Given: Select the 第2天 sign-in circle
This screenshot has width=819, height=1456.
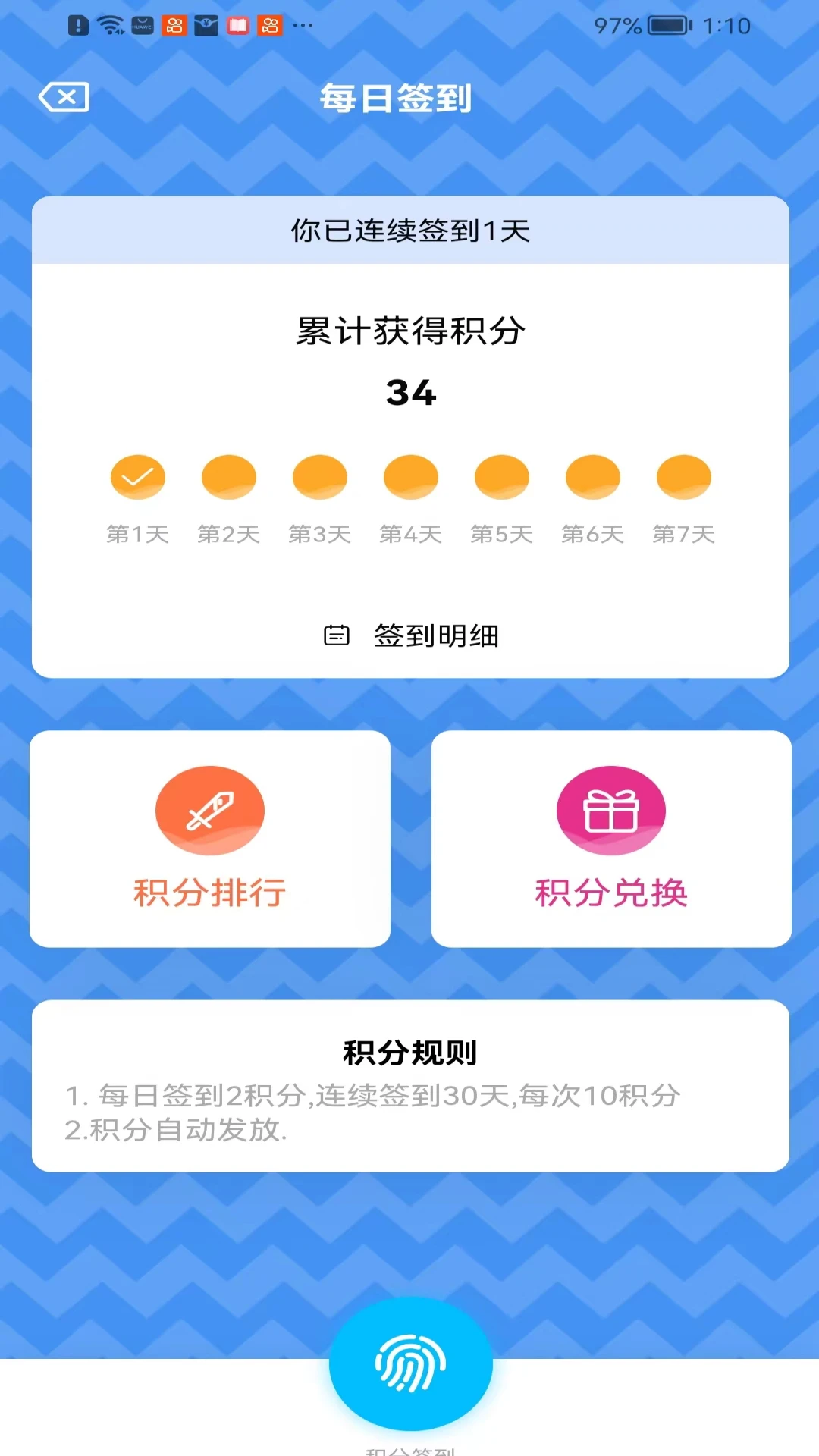Looking at the screenshot, I should (228, 476).
